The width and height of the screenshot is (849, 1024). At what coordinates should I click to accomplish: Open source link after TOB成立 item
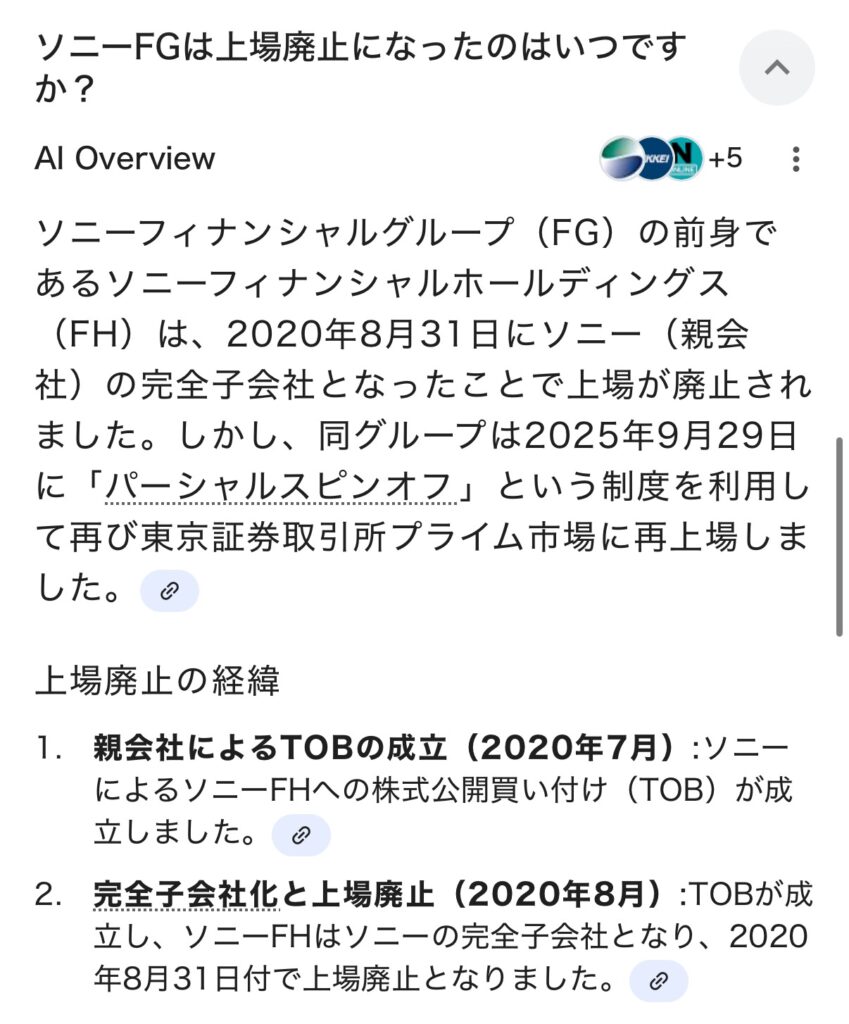point(300,835)
